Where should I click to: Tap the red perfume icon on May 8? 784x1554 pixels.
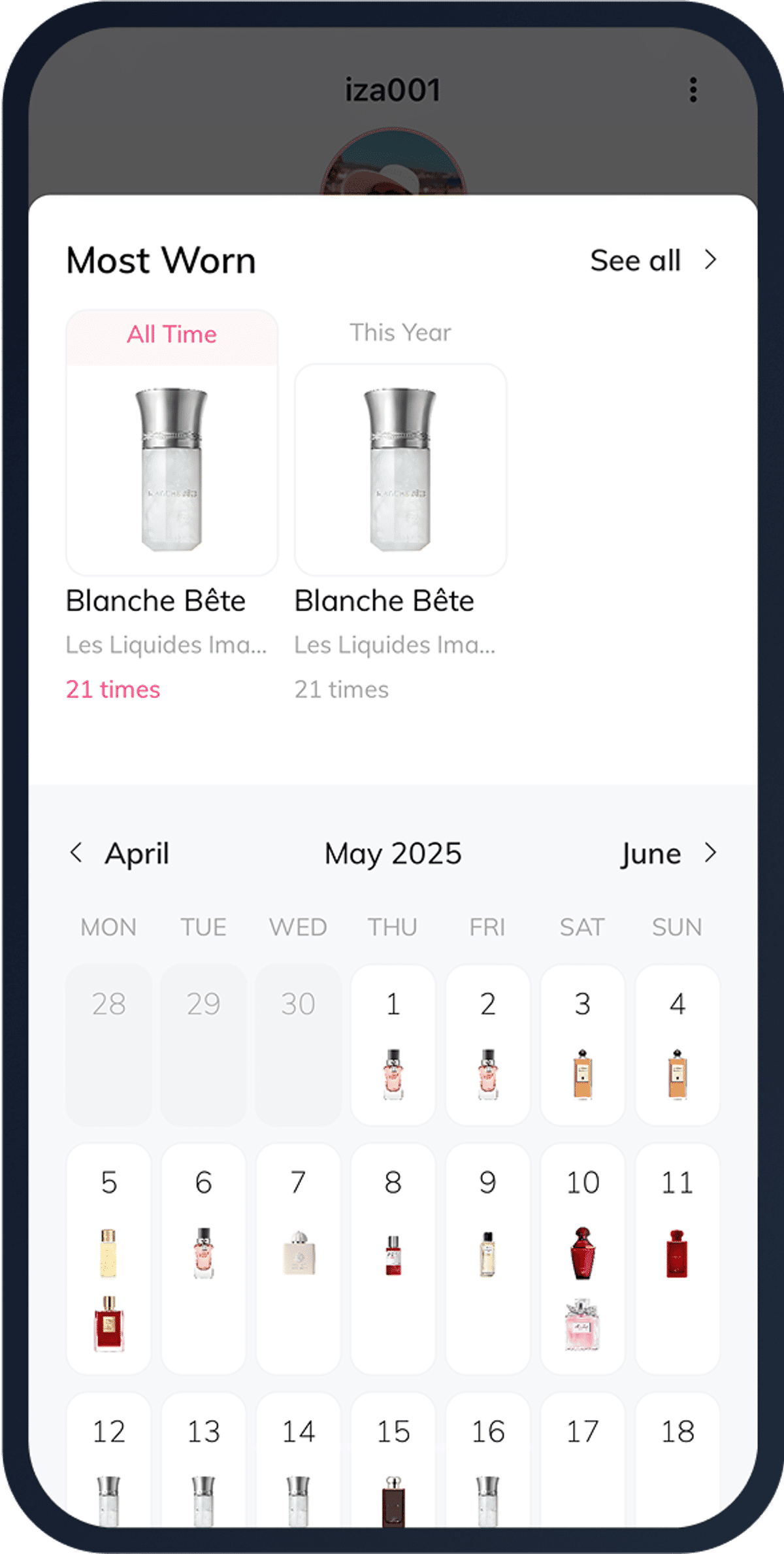pos(392,1253)
